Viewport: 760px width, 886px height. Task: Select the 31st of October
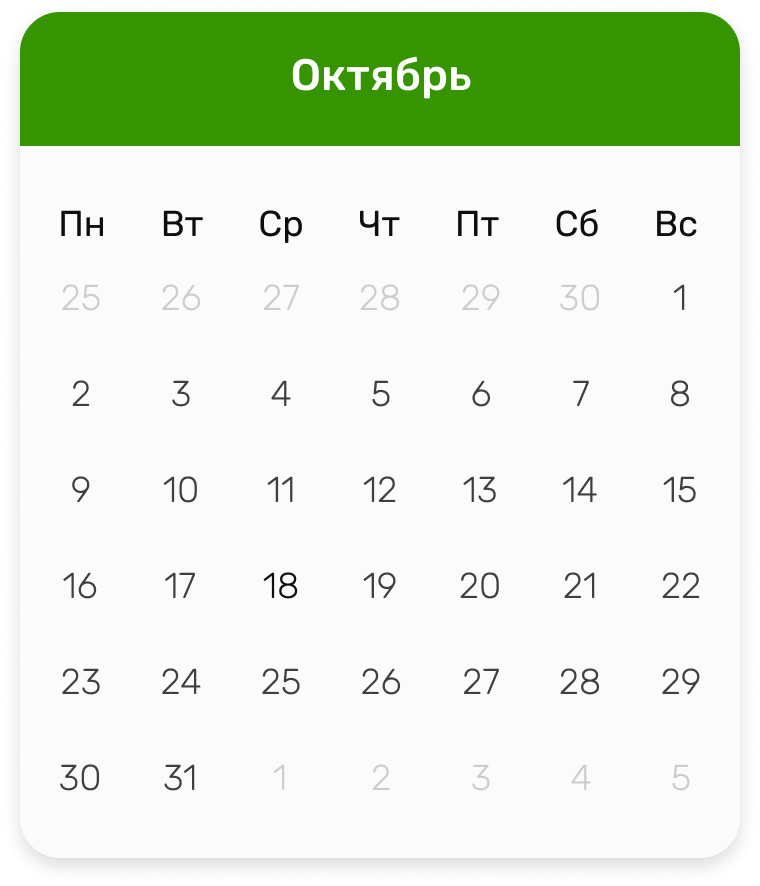(180, 778)
